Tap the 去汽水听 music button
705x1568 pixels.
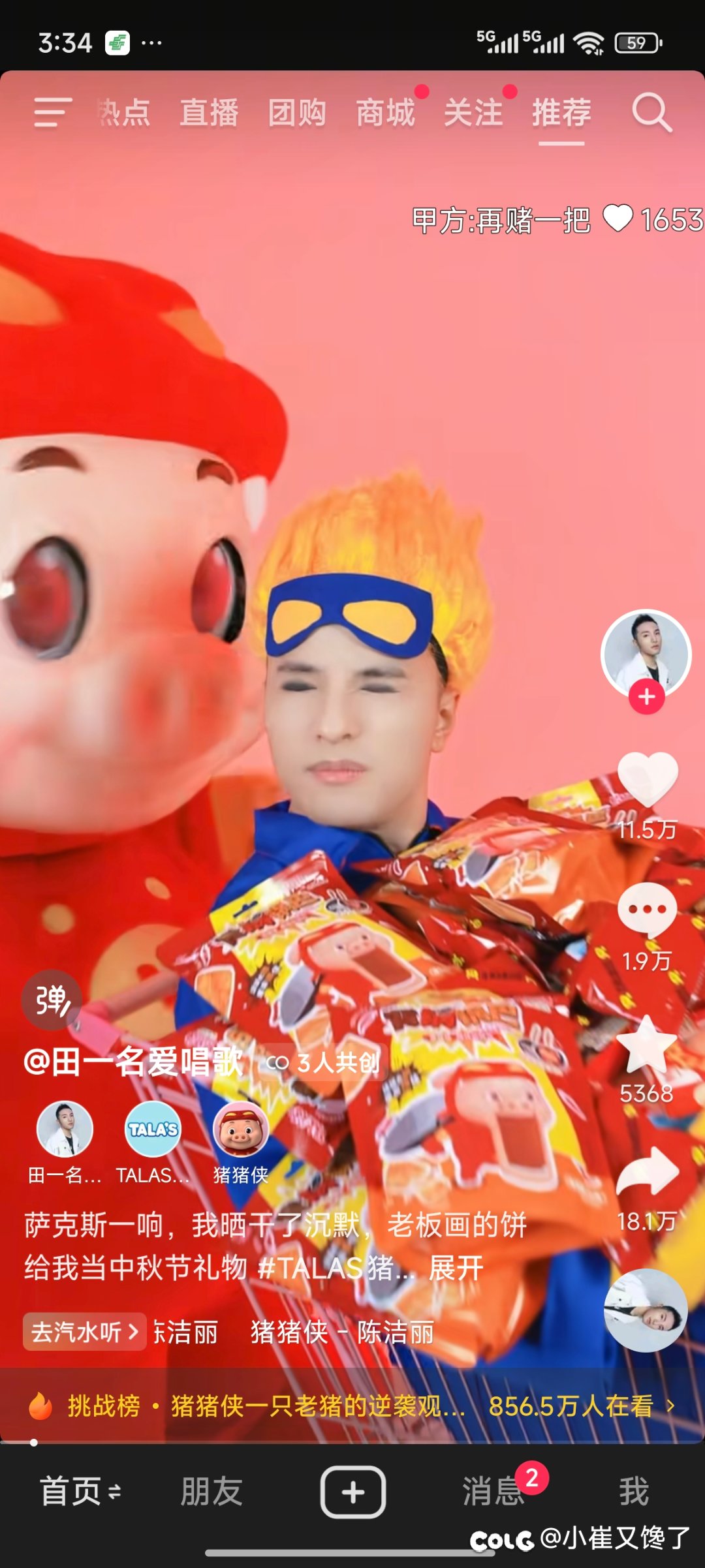pyautogui.click(x=85, y=1332)
